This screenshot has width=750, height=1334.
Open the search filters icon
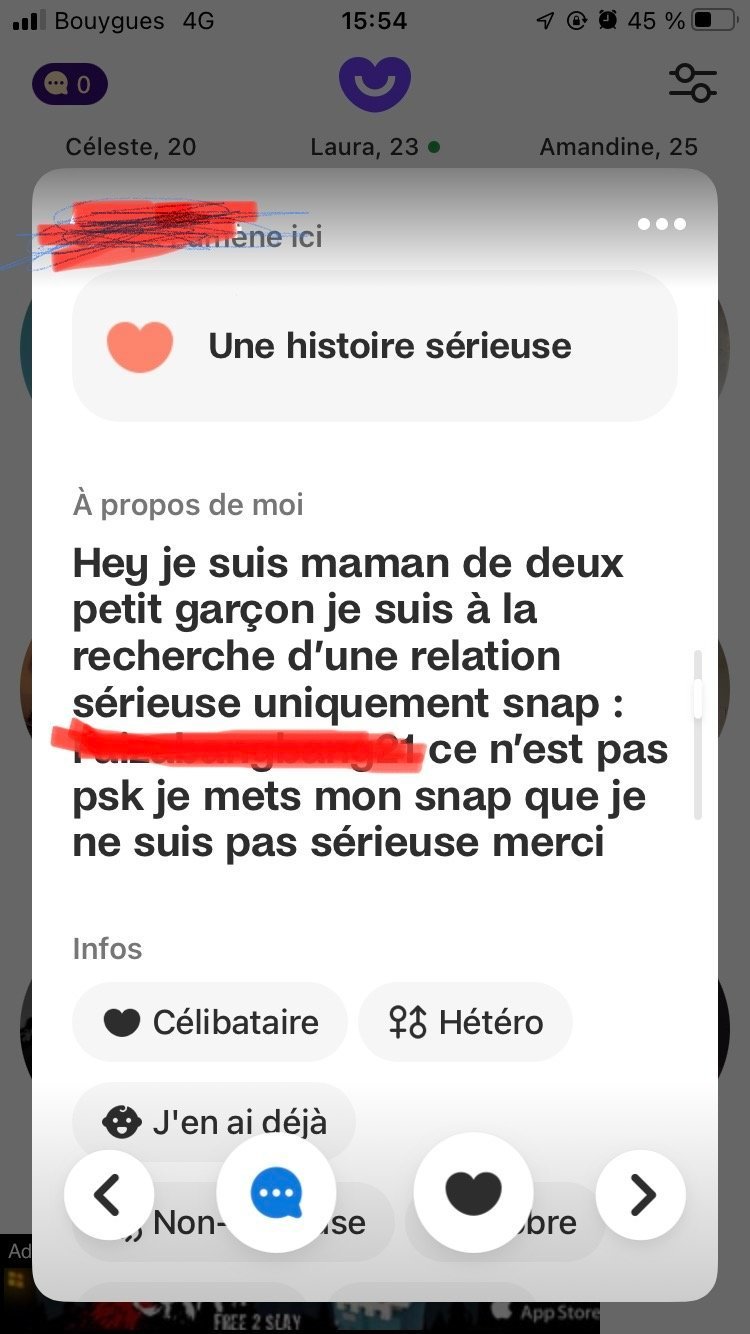click(693, 83)
